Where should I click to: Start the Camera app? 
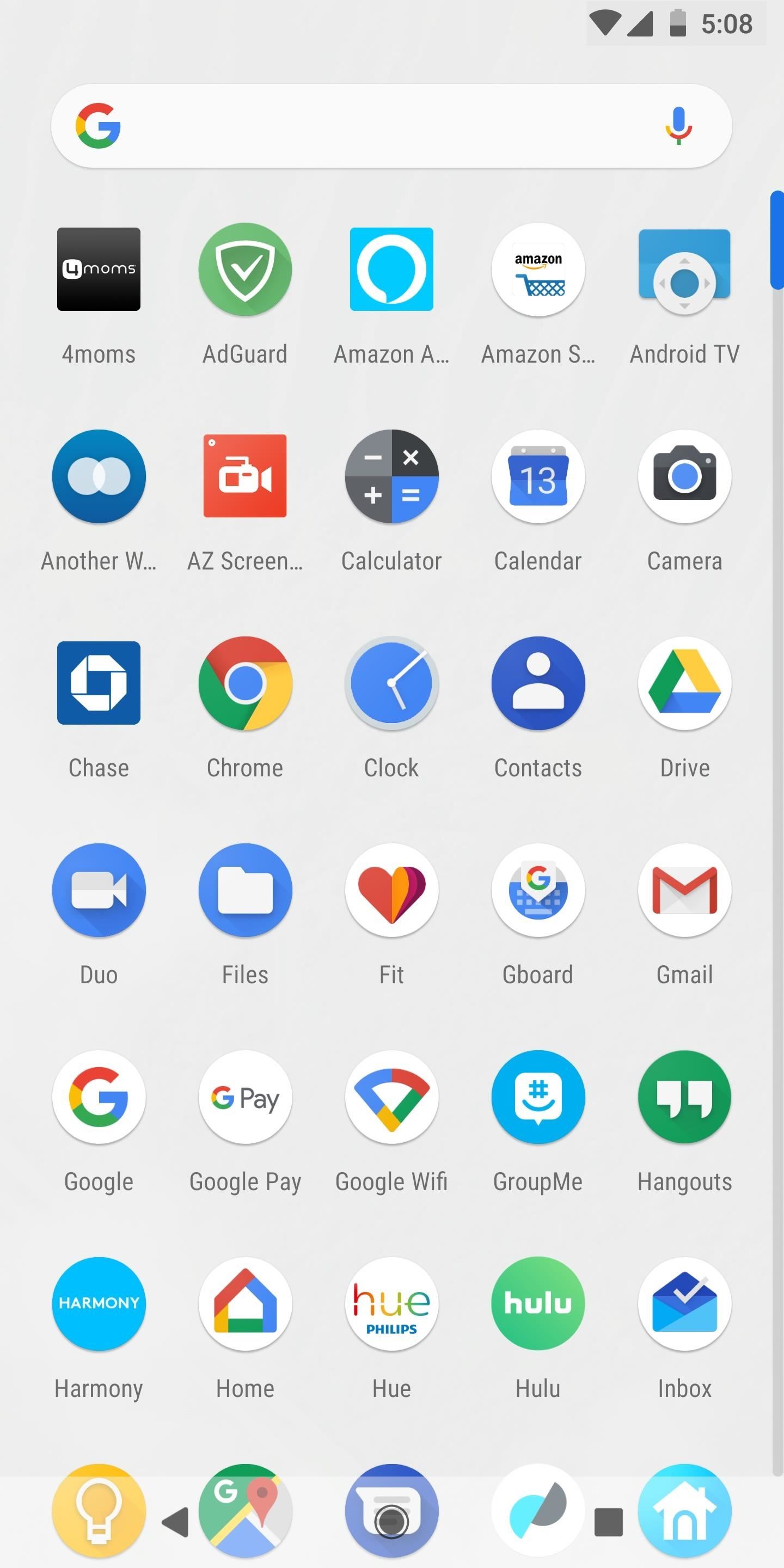pyautogui.click(x=684, y=477)
